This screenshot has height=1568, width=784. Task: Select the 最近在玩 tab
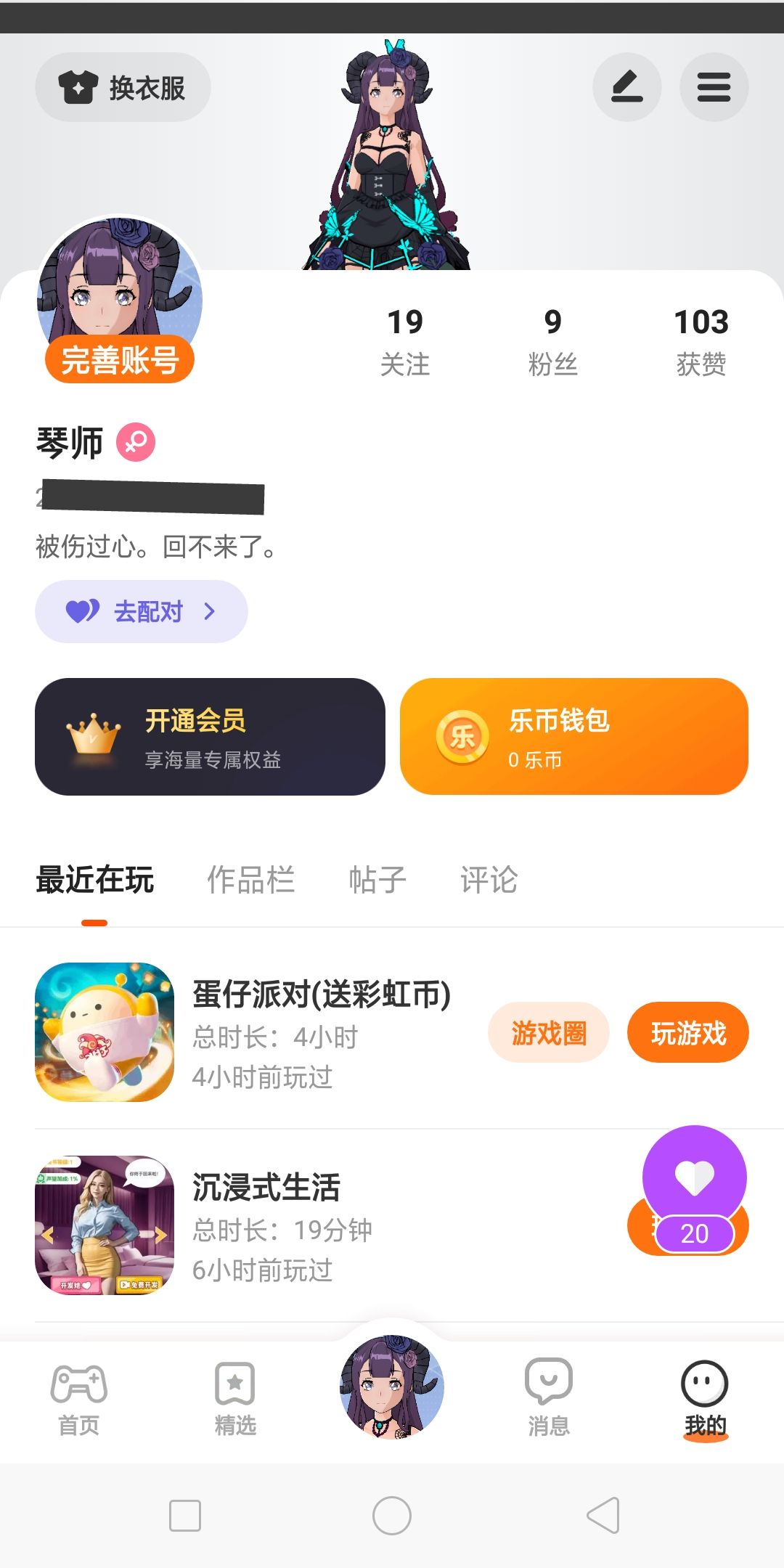[x=94, y=880]
